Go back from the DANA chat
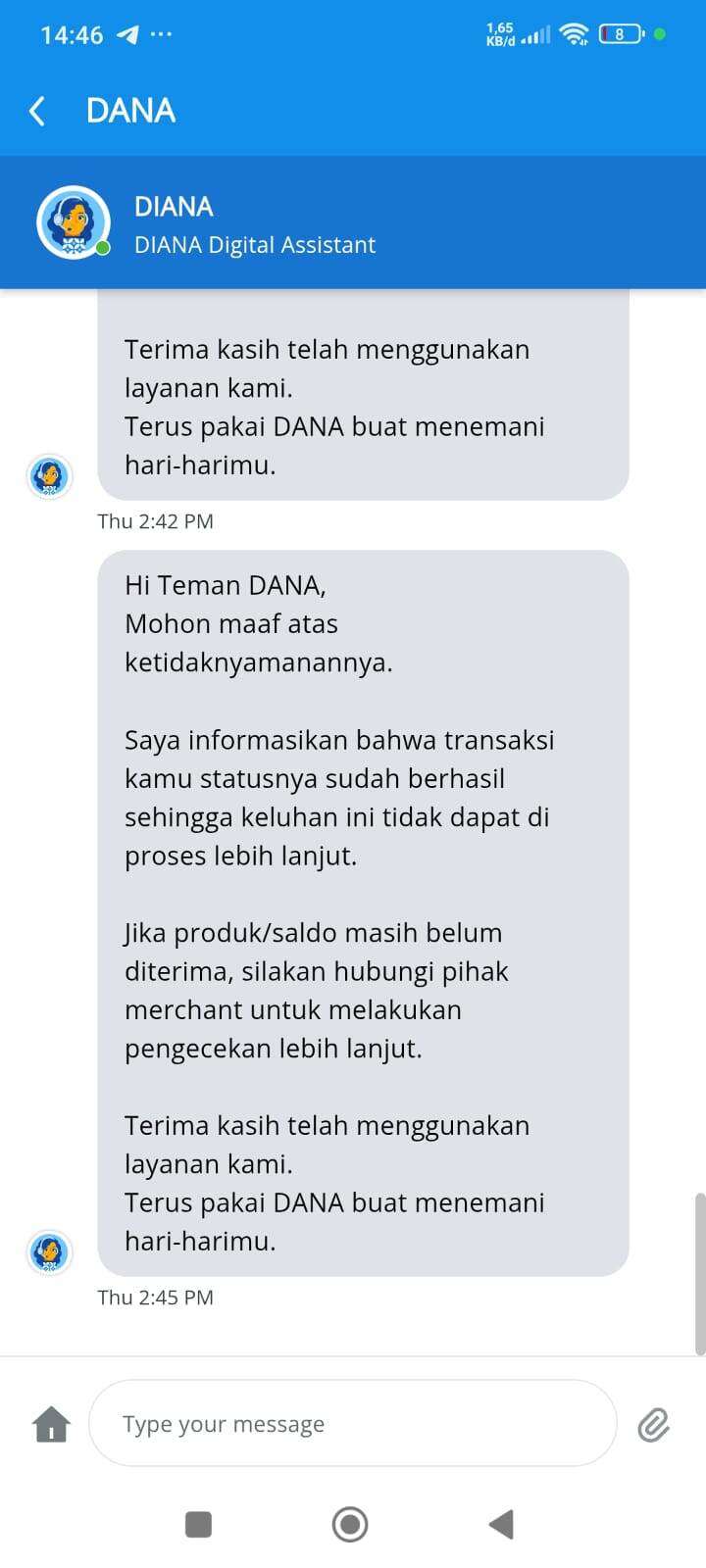This screenshot has width=706, height=1568. click(37, 111)
